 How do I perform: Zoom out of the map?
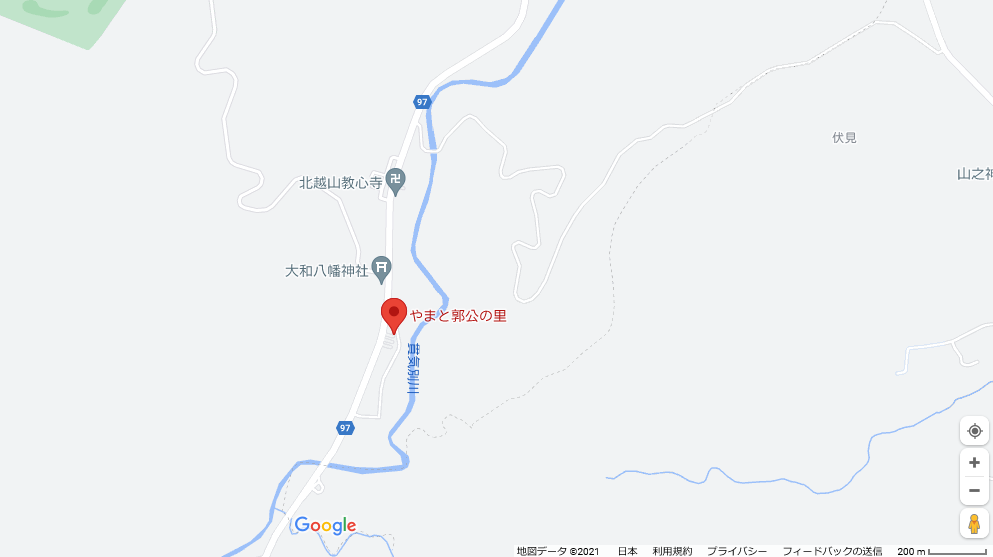pyautogui.click(x=974, y=490)
